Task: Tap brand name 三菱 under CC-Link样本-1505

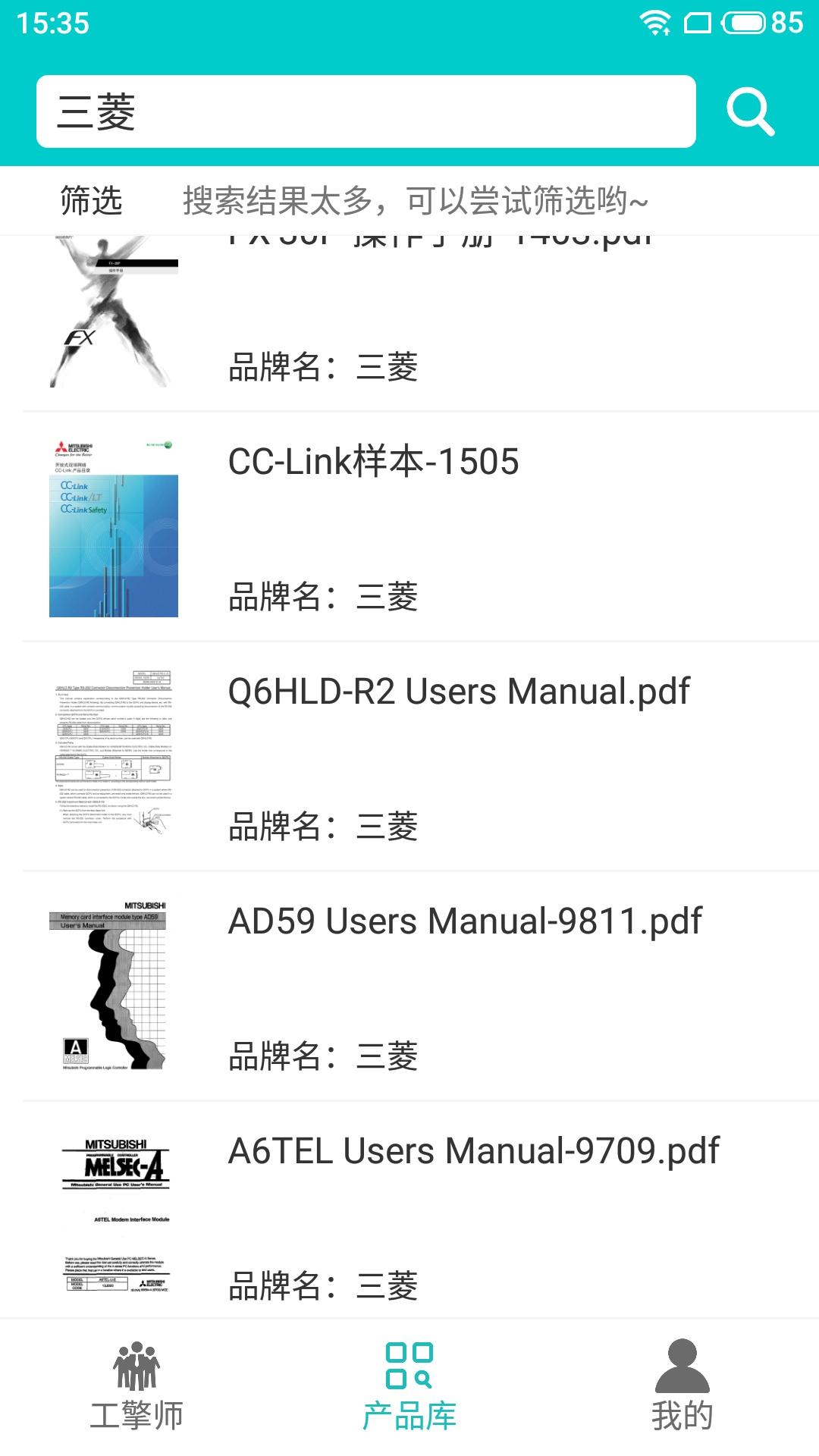Action: click(x=325, y=598)
